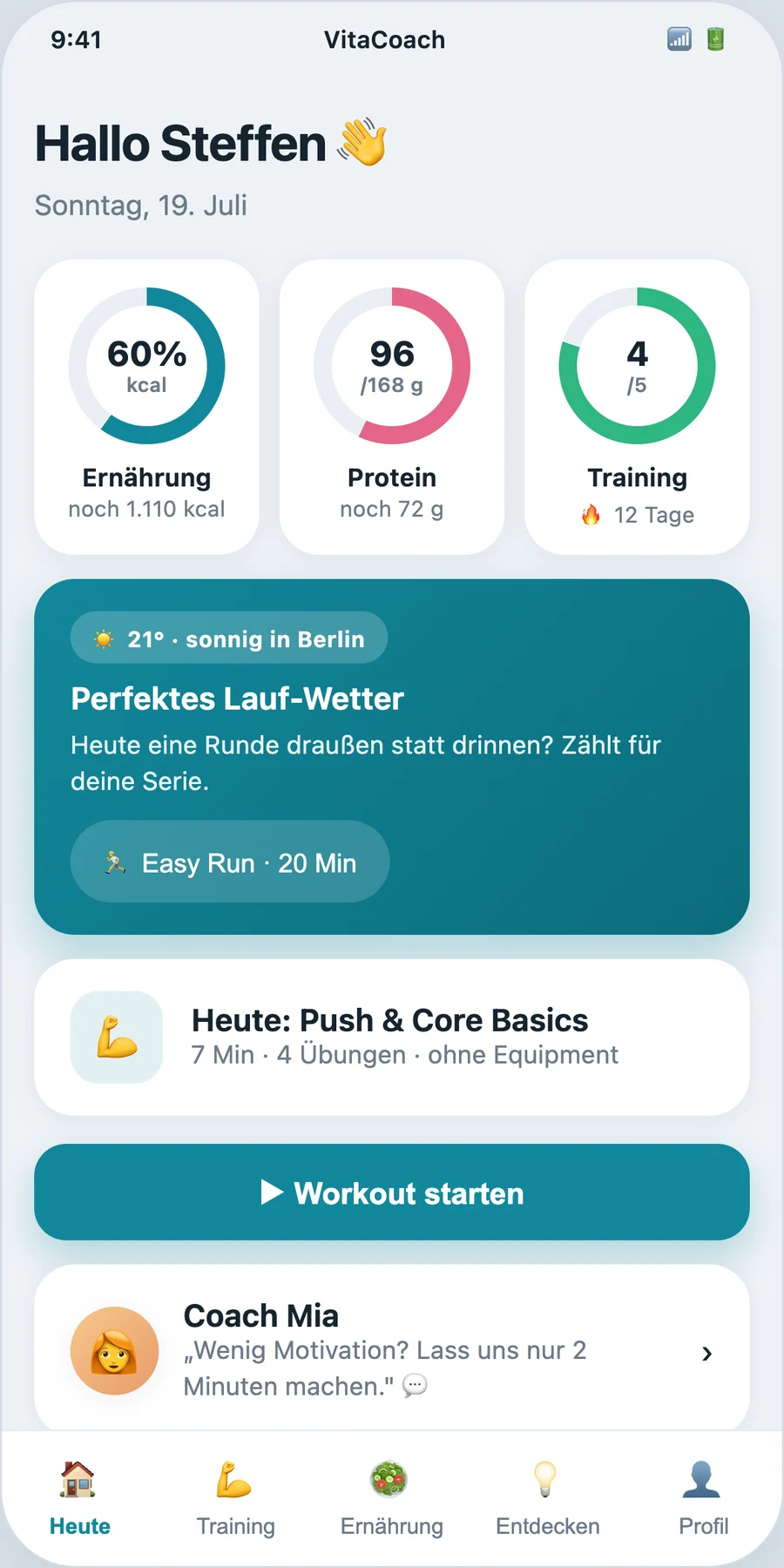The width and height of the screenshot is (784, 1568).
Task: Open Coach Mia's message
Action: (x=392, y=1348)
